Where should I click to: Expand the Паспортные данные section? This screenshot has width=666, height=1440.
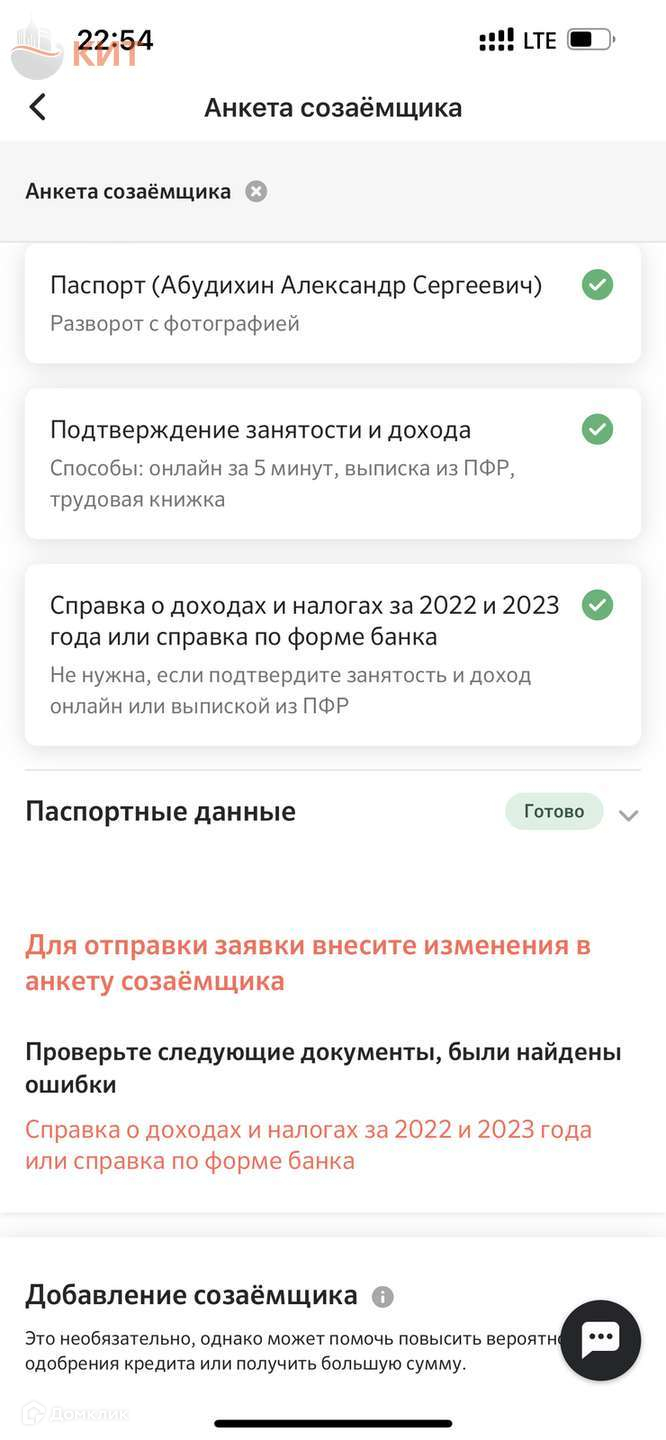(628, 814)
